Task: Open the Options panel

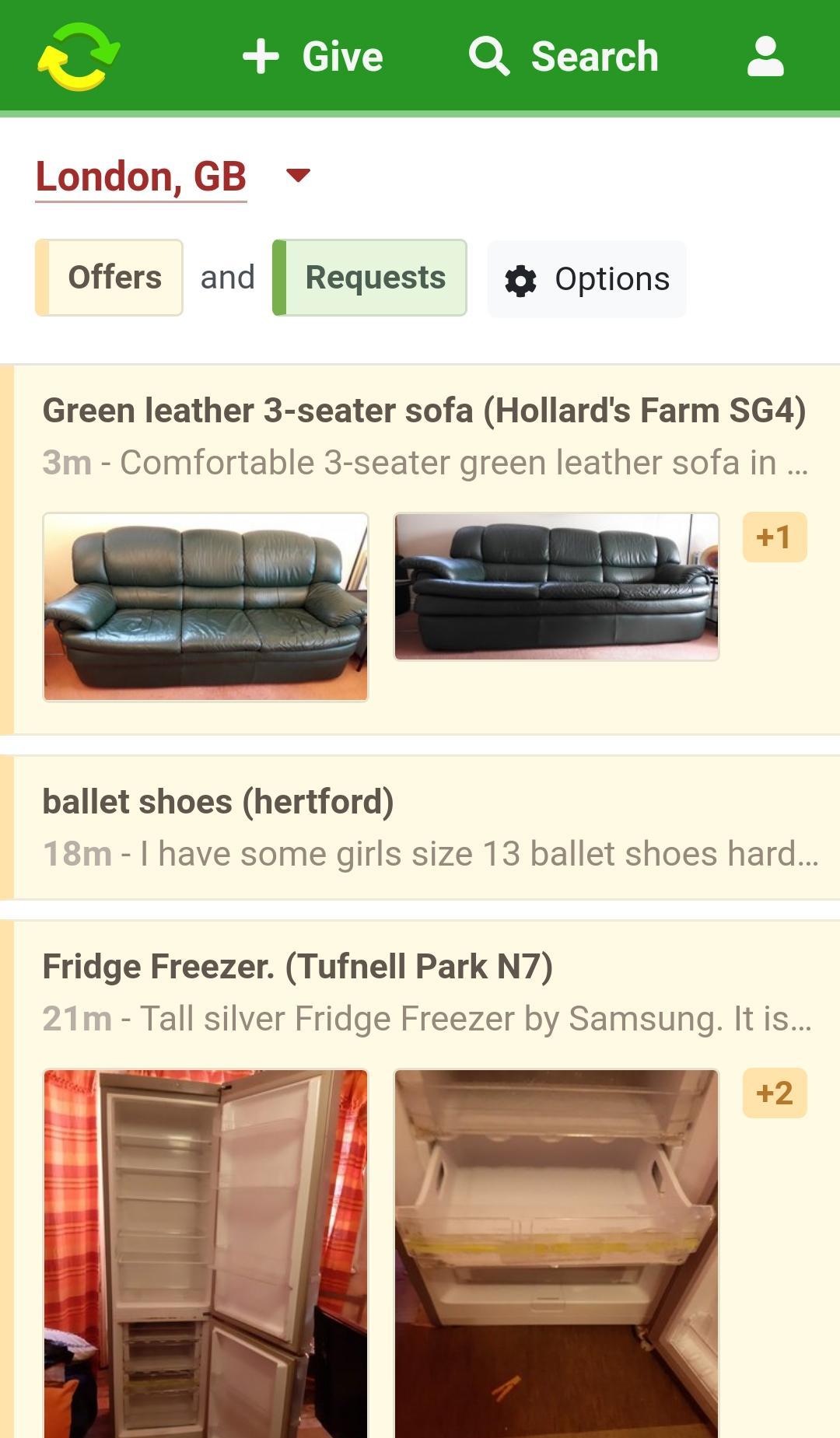Action: 587,279
